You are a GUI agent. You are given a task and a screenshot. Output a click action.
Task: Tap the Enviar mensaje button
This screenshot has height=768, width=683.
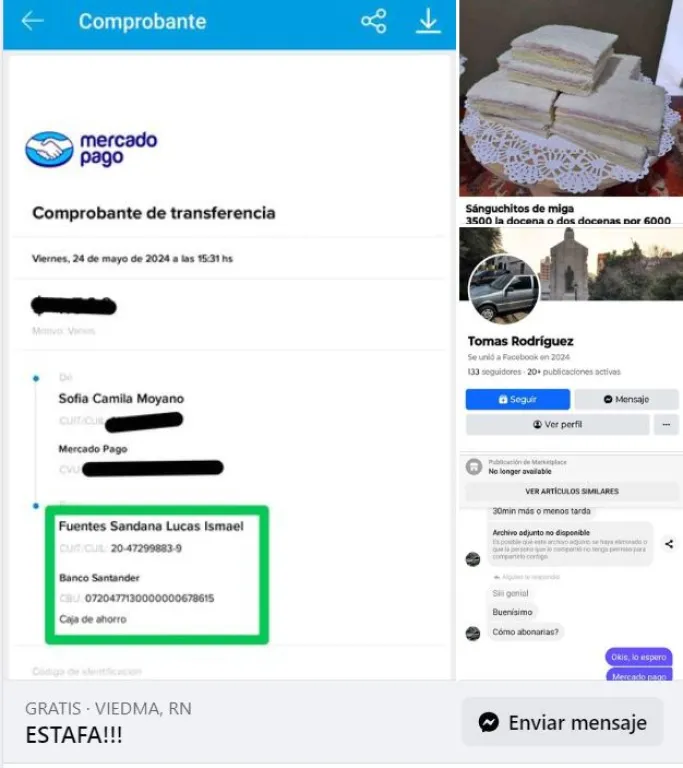coord(562,722)
